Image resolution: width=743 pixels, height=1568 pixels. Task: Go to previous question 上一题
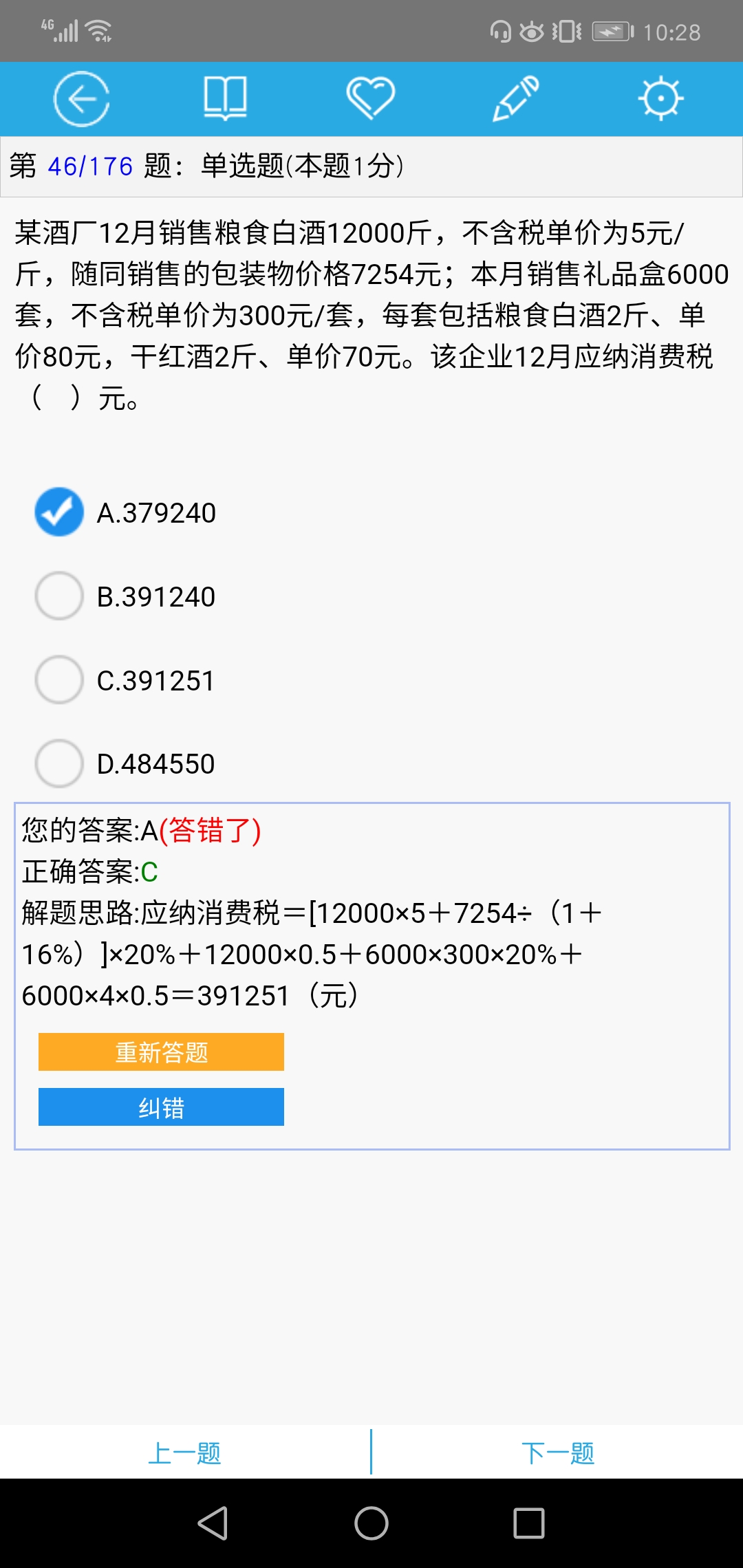tap(184, 1452)
